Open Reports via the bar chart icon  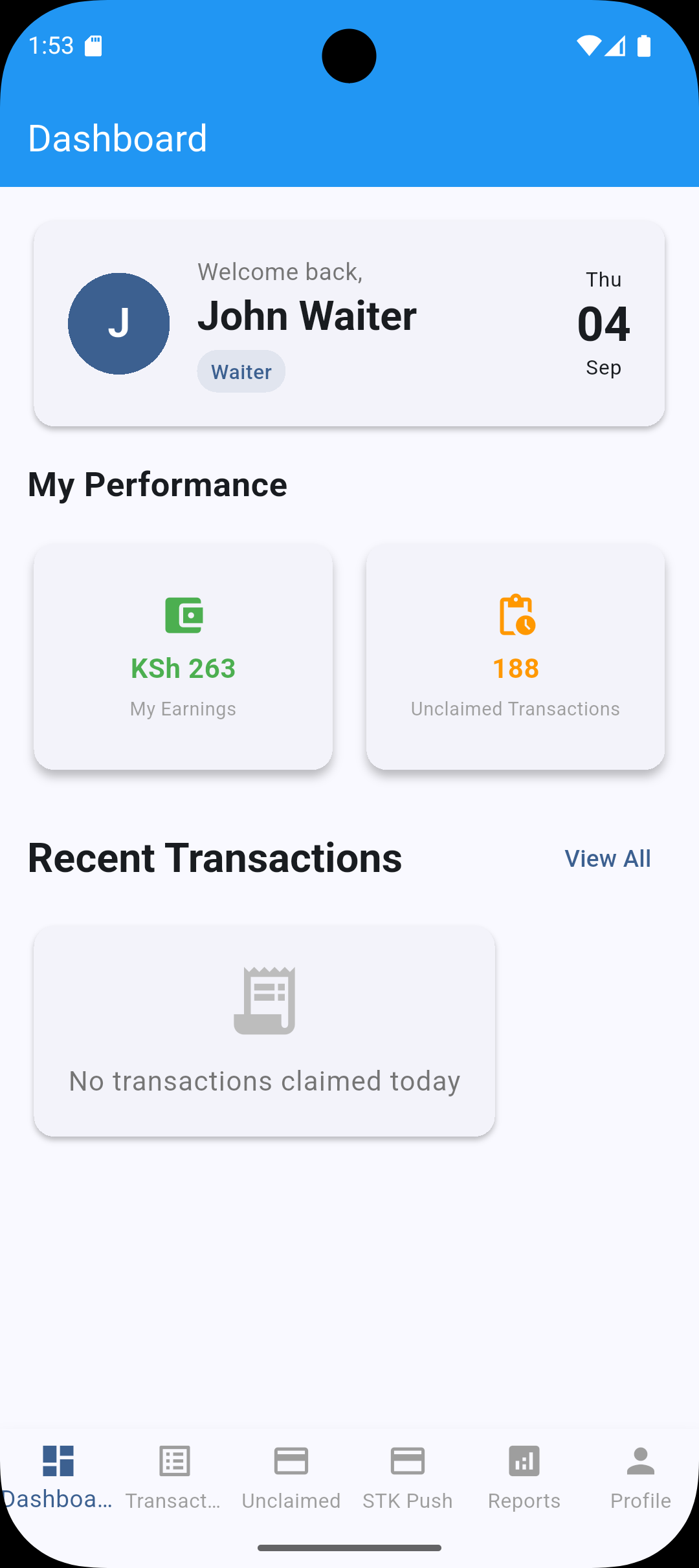point(524,1461)
